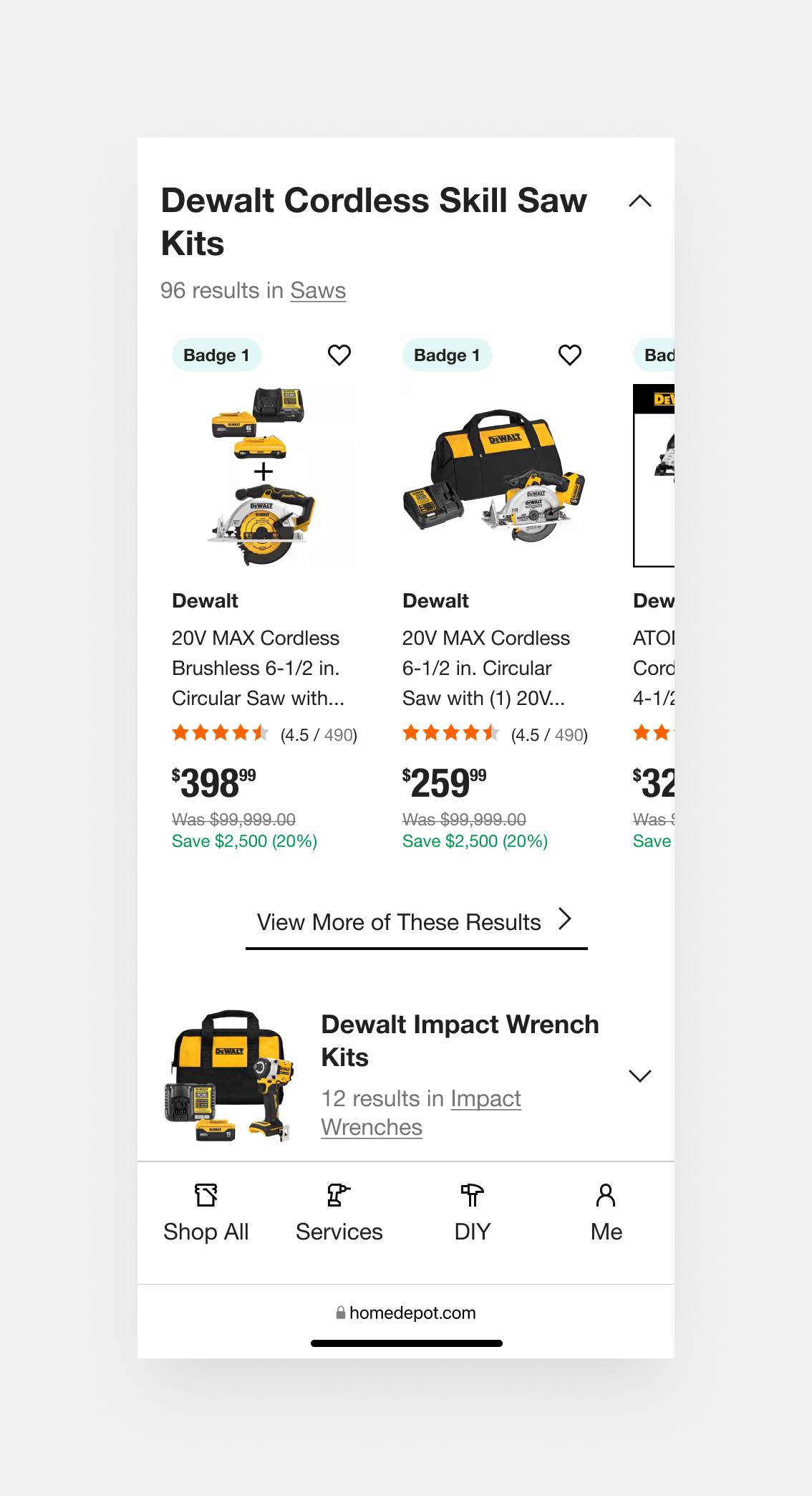Open the Saws category link
The width and height of the screenshot is (812, 1496).
click(318, 291)
